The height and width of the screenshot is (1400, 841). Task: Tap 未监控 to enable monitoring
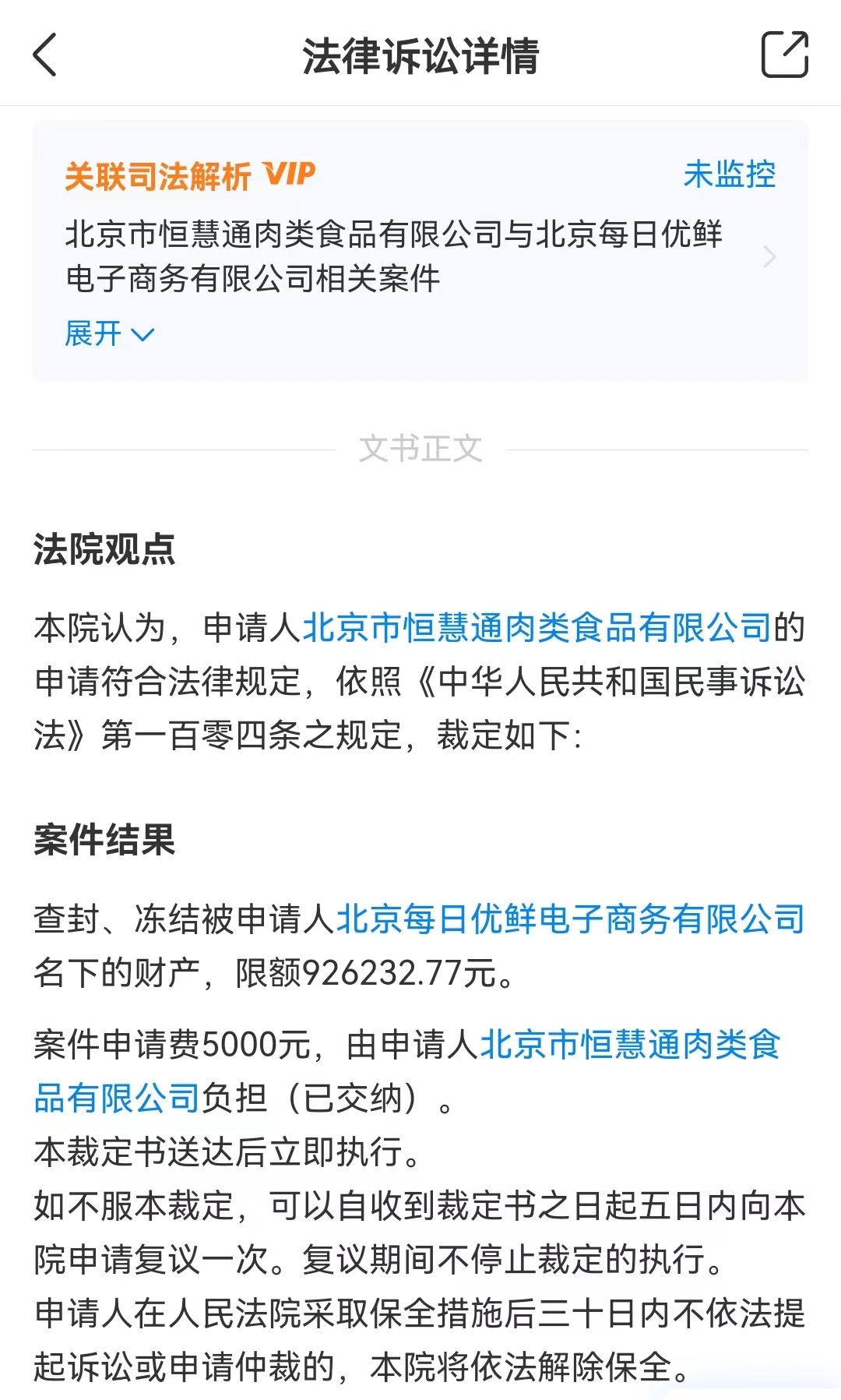(x=730, y=175)
